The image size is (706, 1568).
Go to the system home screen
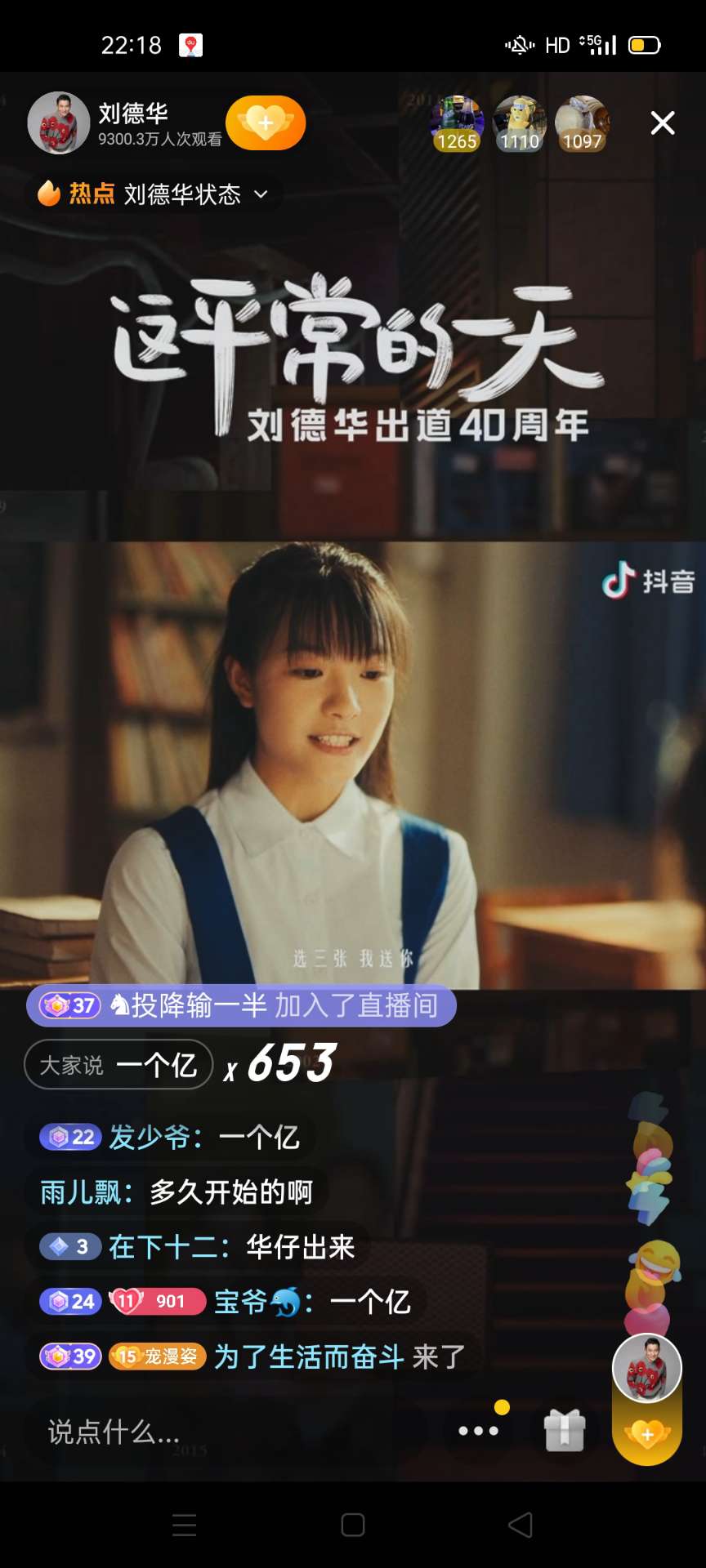pos(353,1525)
